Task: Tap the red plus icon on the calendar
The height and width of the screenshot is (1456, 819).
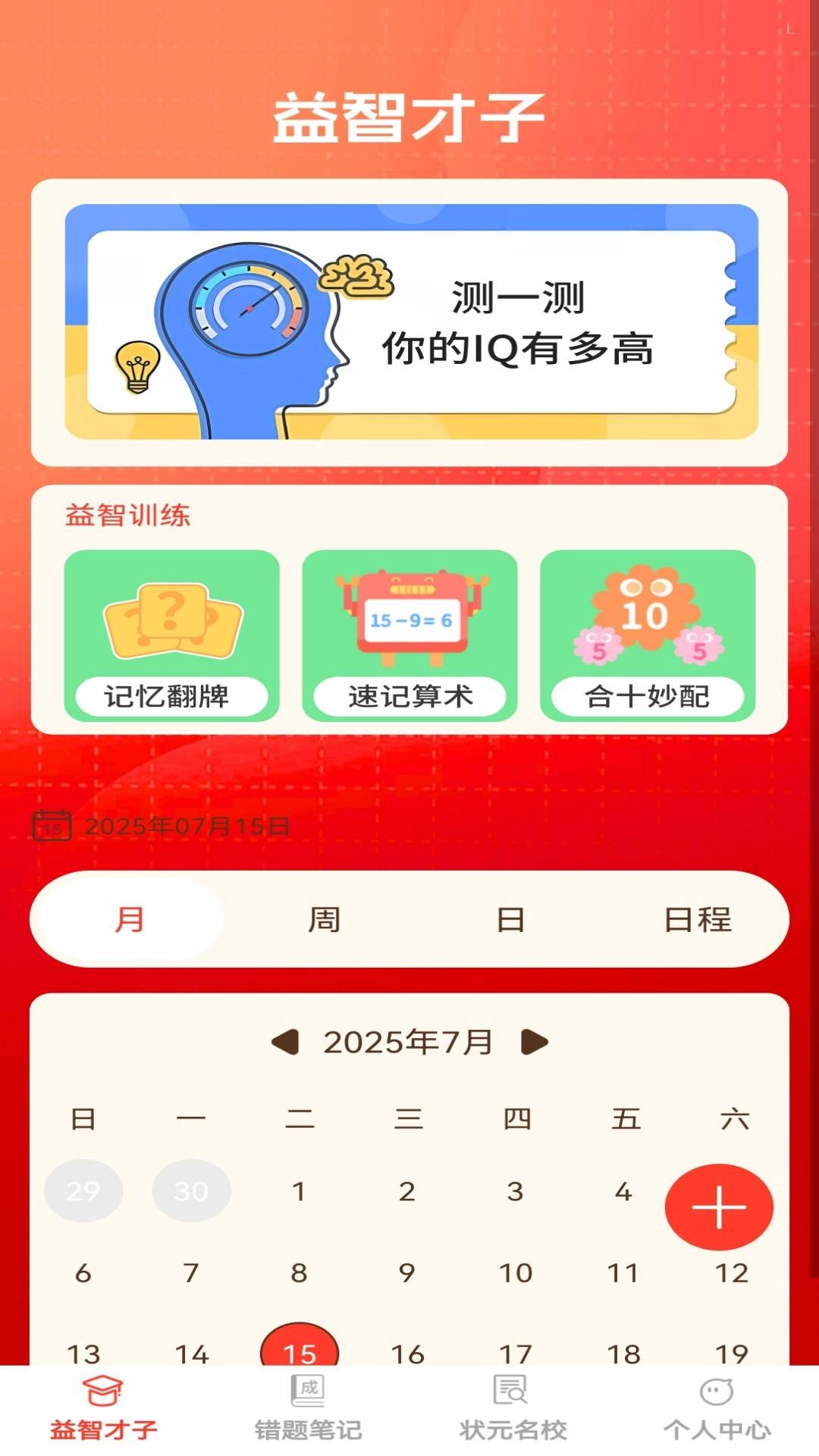Action: coord(718,1205)
